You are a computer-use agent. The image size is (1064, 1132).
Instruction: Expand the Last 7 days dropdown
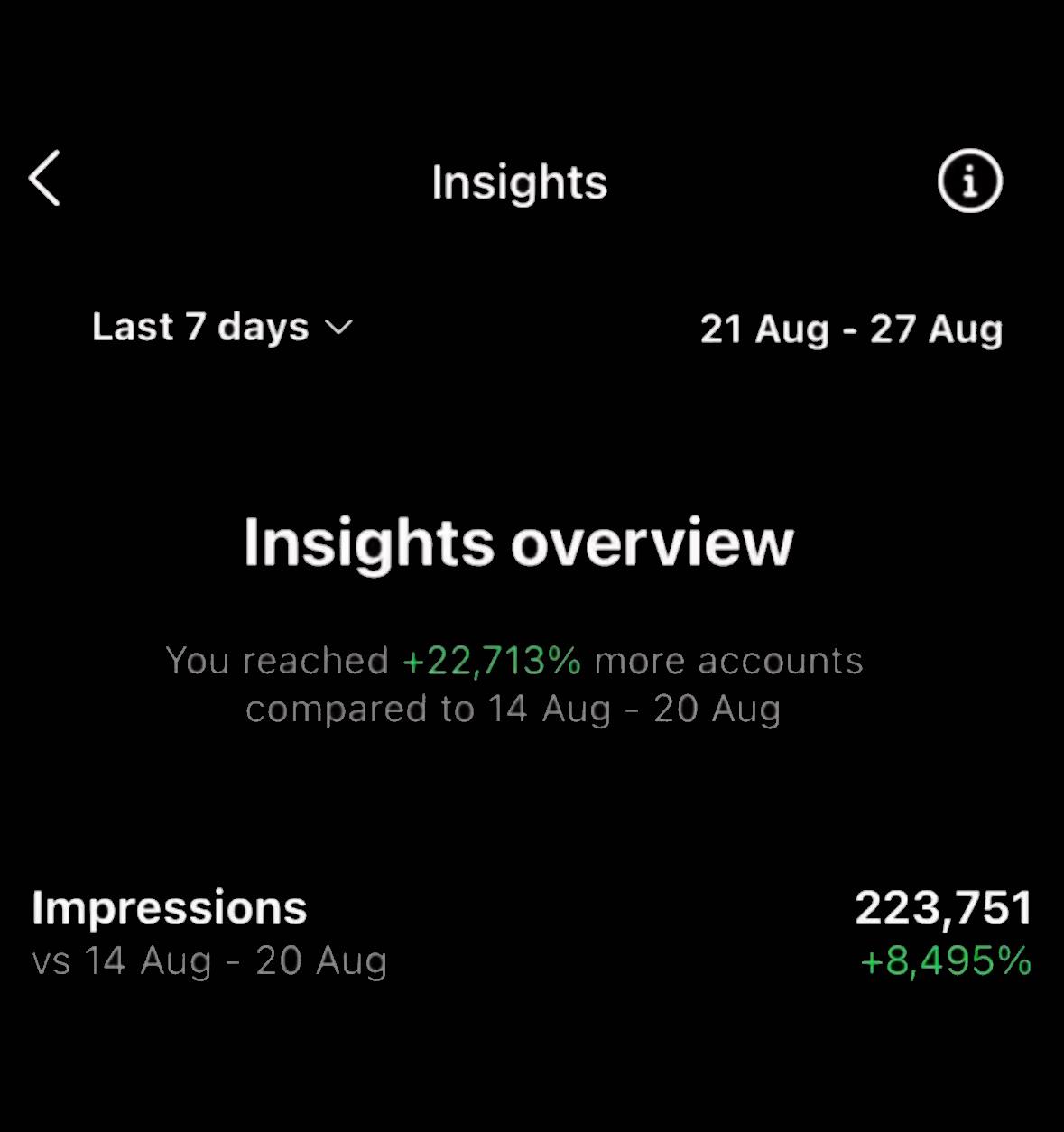222,327
